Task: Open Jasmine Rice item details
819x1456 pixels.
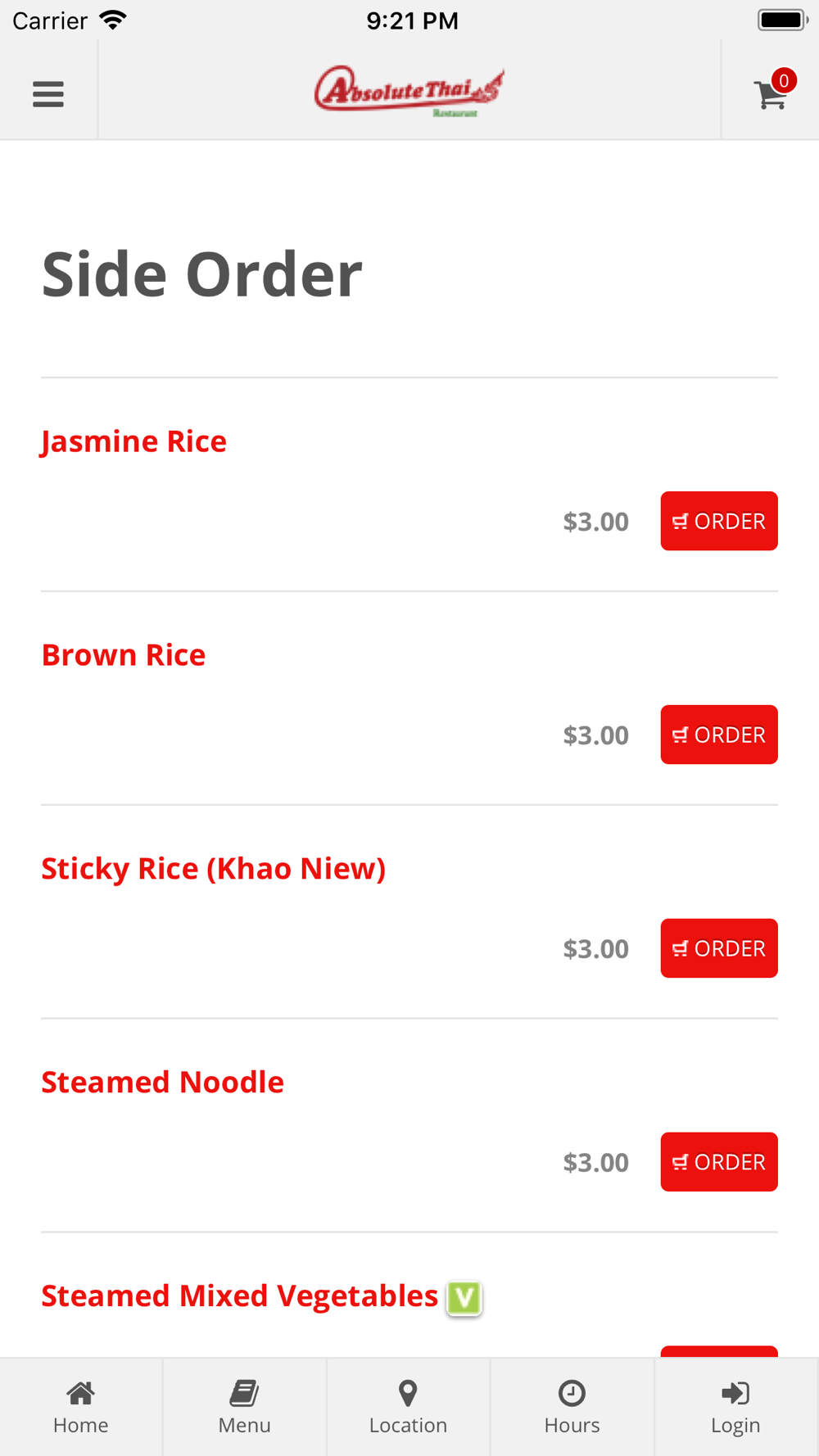Action: pyautogui.click(x=133, y=441)
